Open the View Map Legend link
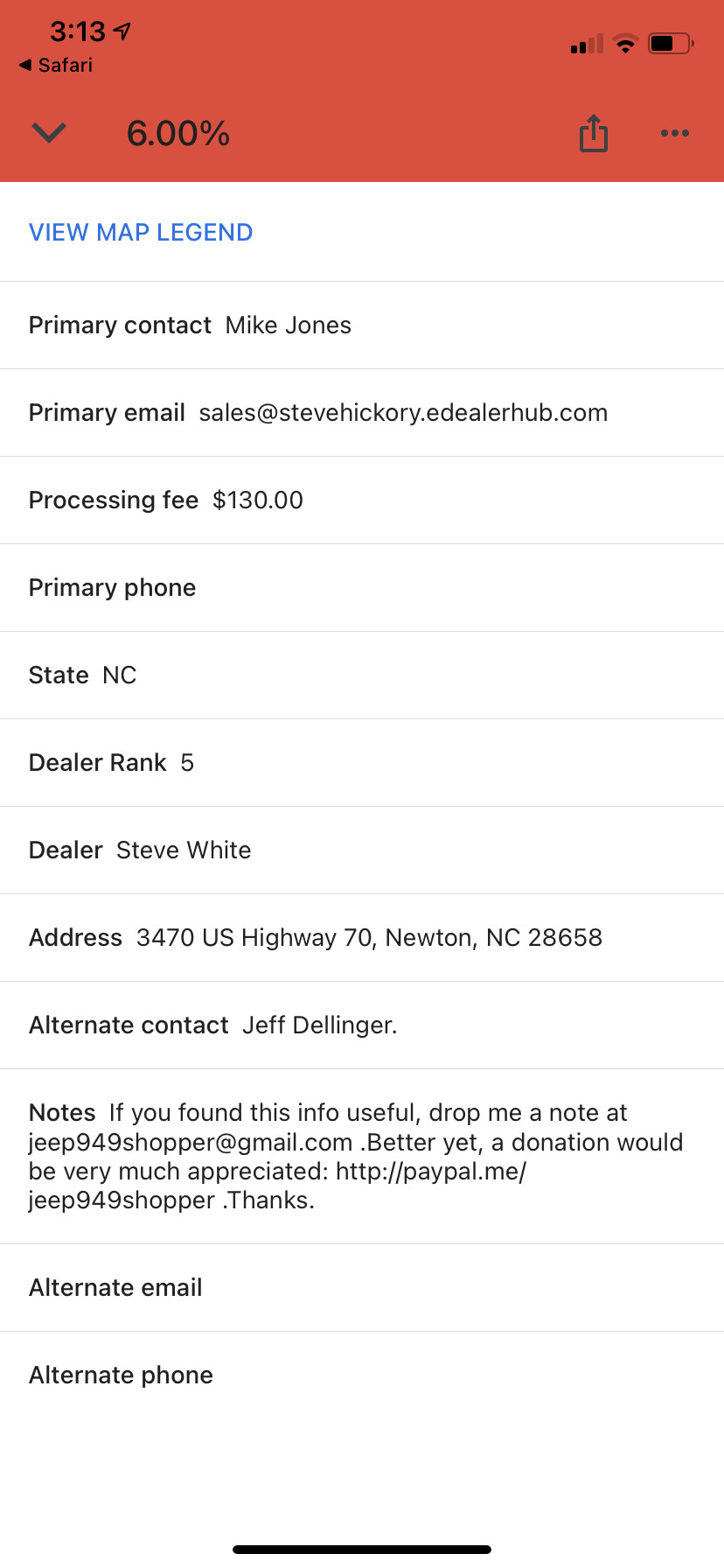 click(141, 232)
